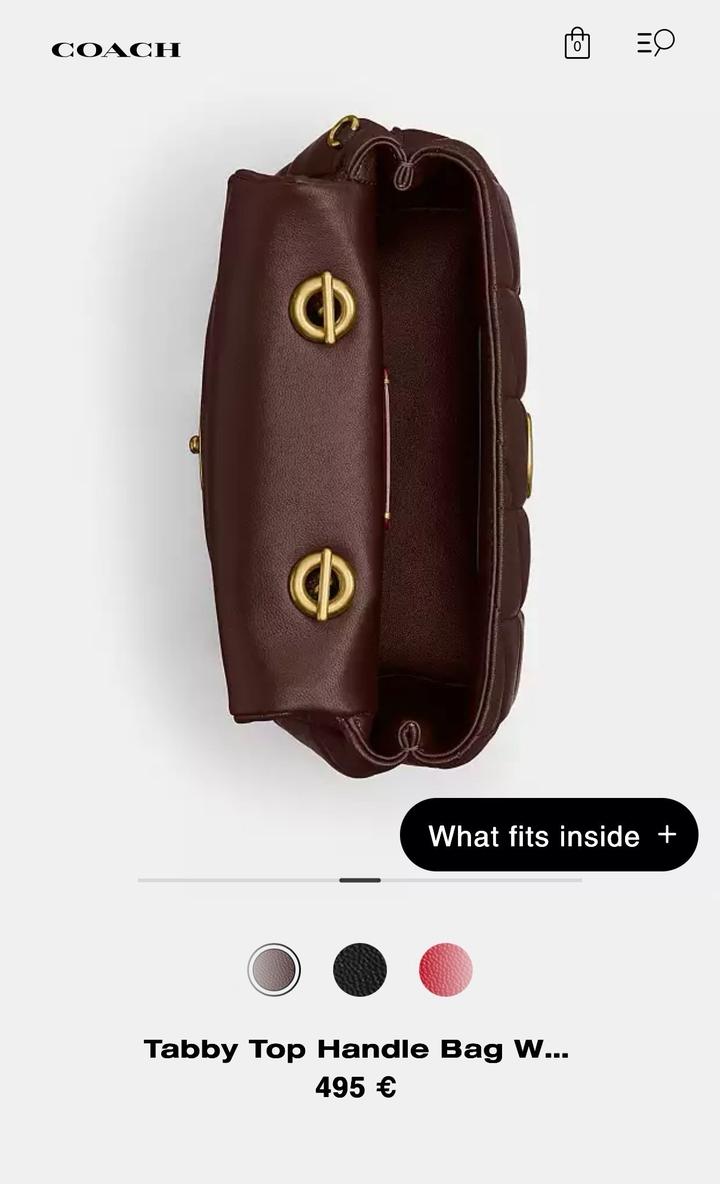Select the taupe color swatch
The width and height of the screenshot is (720, 1184).
point(274,970)
